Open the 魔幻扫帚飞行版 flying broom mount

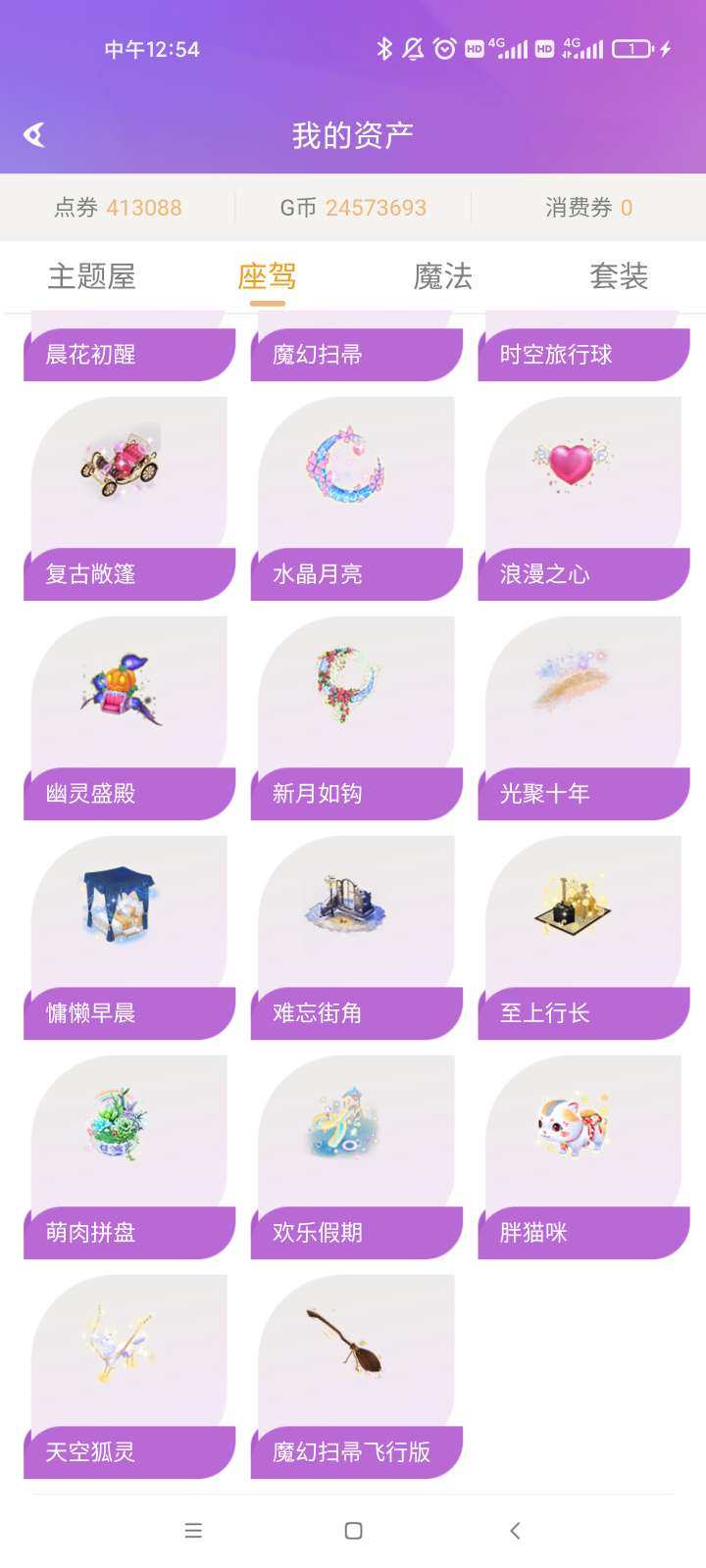355,1347
